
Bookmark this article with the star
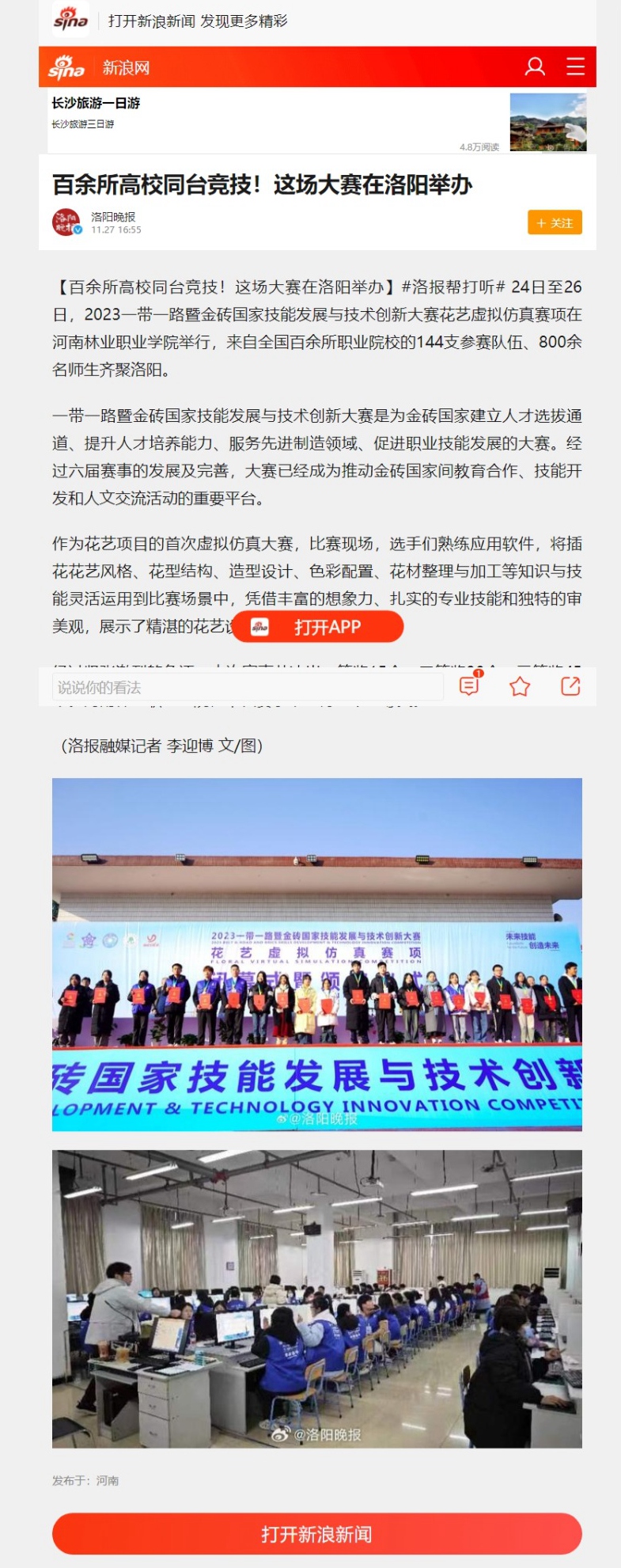coord(520,686)
